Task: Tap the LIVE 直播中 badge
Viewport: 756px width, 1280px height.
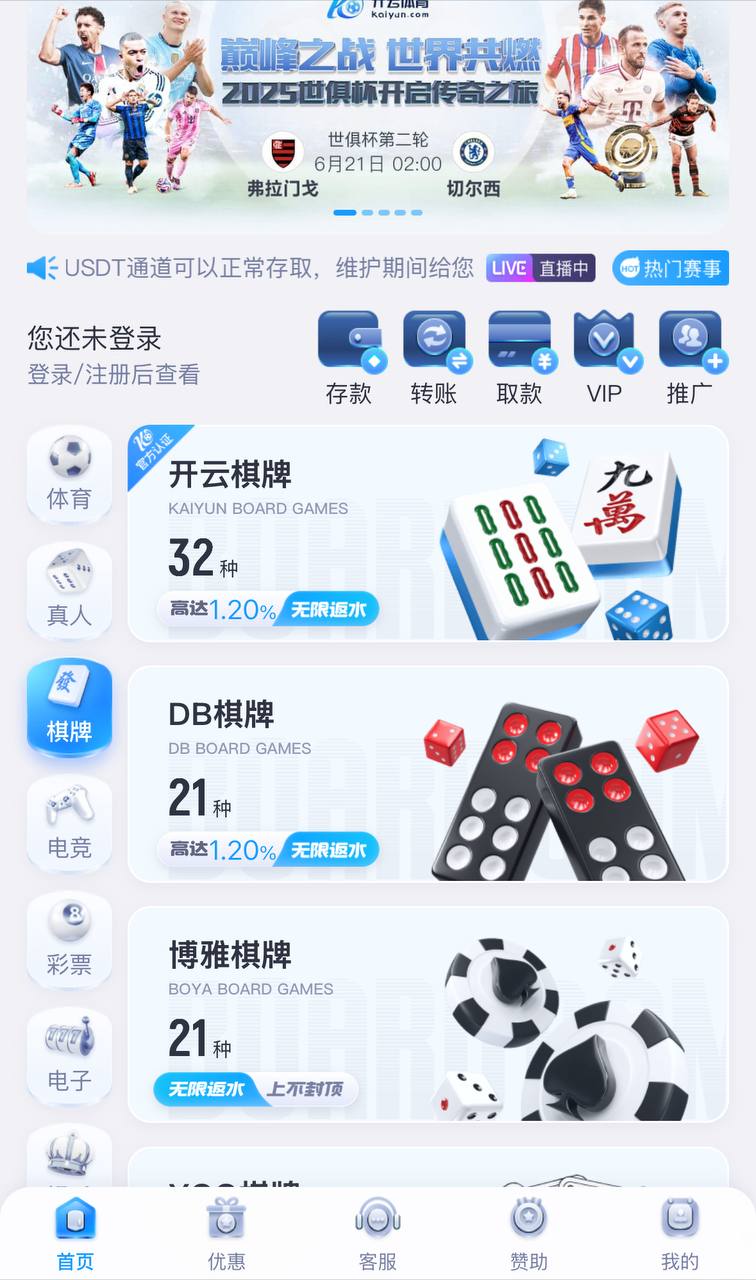Action: coord(541,268)
